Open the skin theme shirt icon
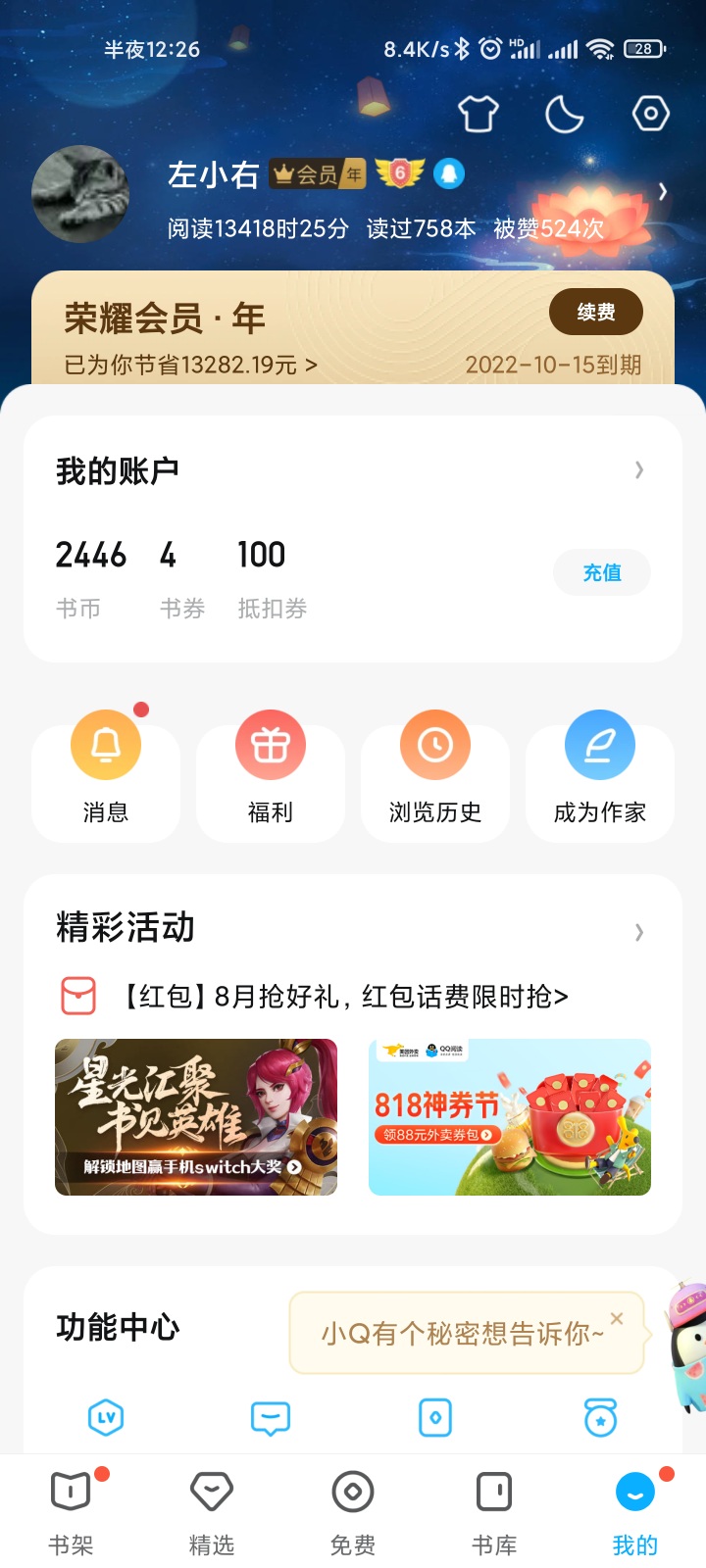This screenshot has width=706, height=1568. tap(479, 115)
